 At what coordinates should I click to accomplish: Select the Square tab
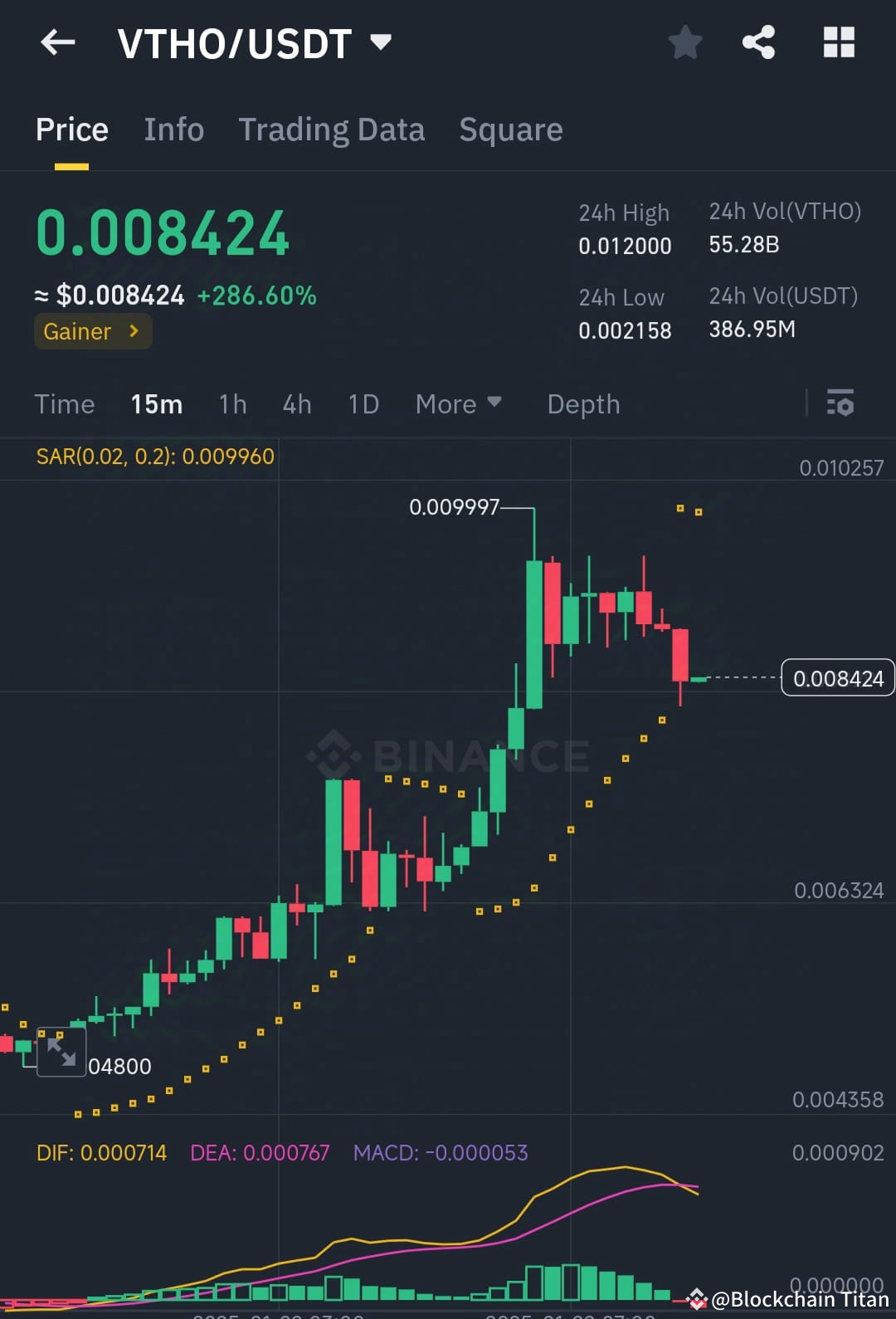click(510, 129)
